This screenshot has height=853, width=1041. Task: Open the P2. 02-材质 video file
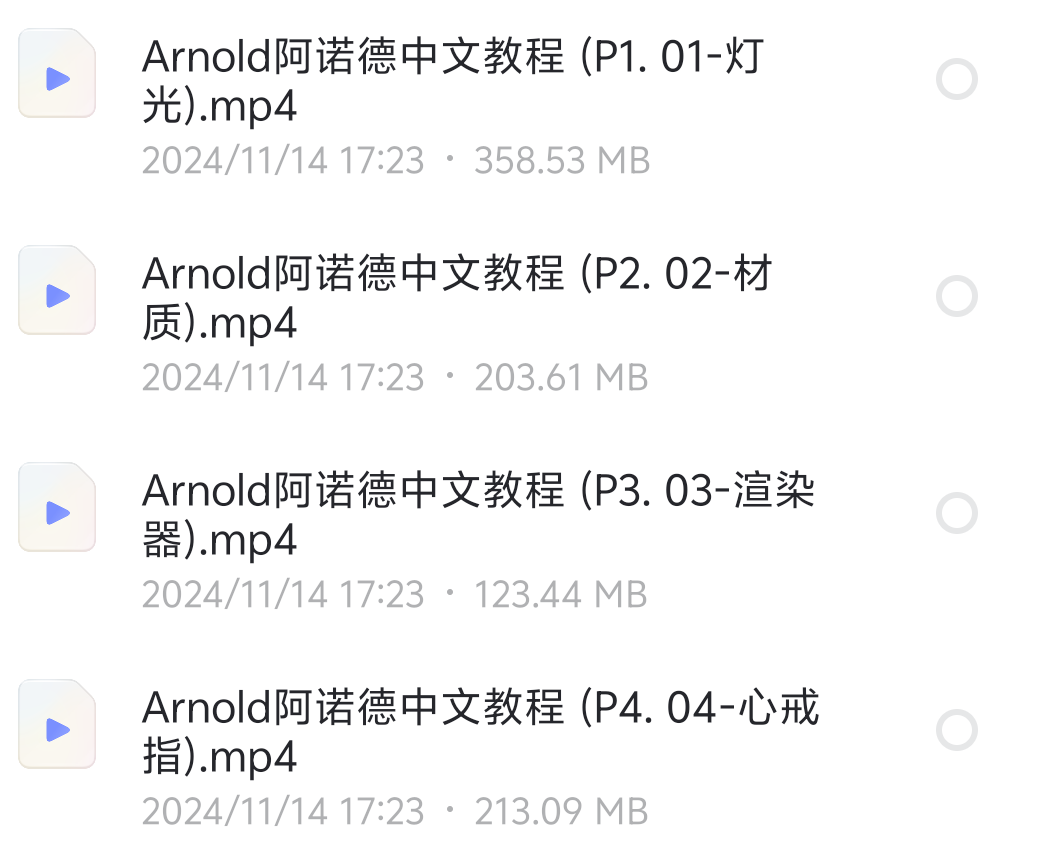coord(457,299)
